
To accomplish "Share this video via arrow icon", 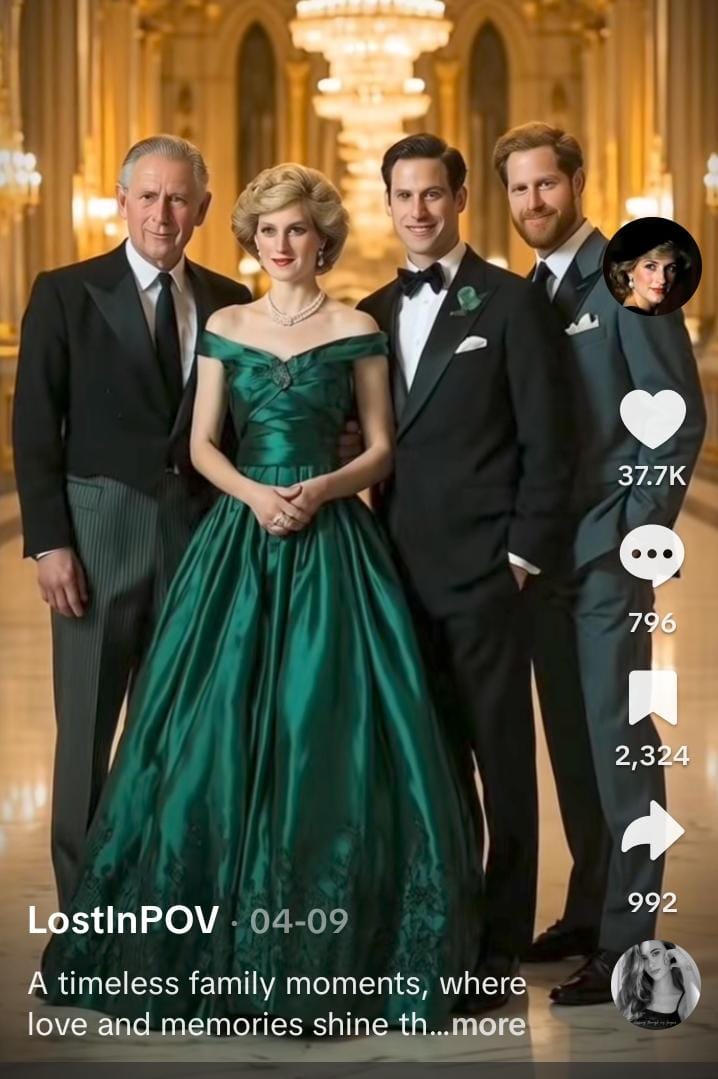I will (652, 831).
